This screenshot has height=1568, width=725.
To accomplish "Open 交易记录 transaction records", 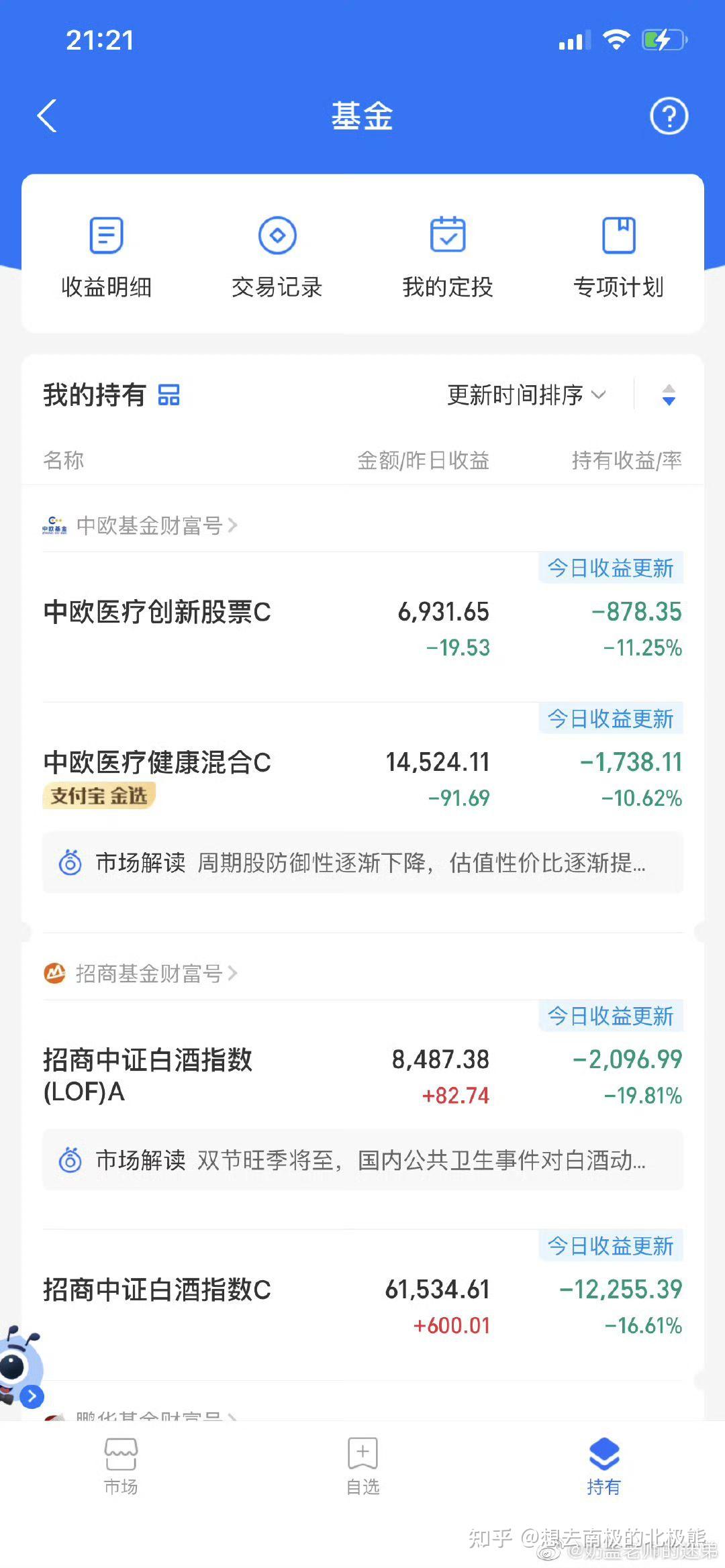I will 277,256.
